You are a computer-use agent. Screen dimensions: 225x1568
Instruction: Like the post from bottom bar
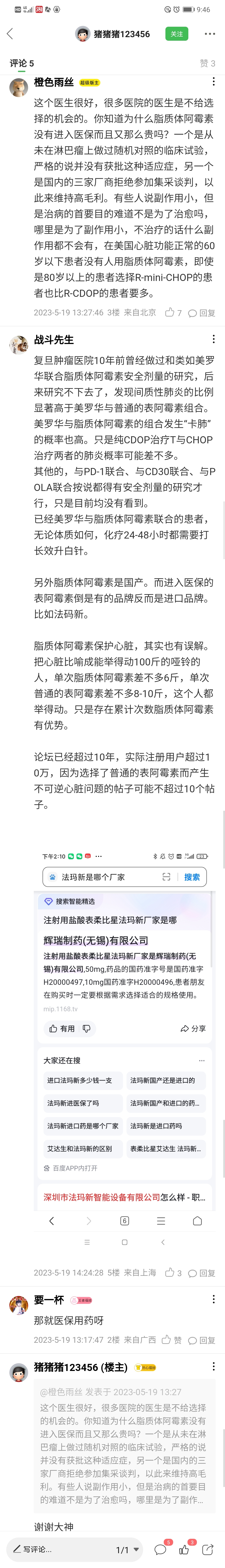[x=184, y=1549]
